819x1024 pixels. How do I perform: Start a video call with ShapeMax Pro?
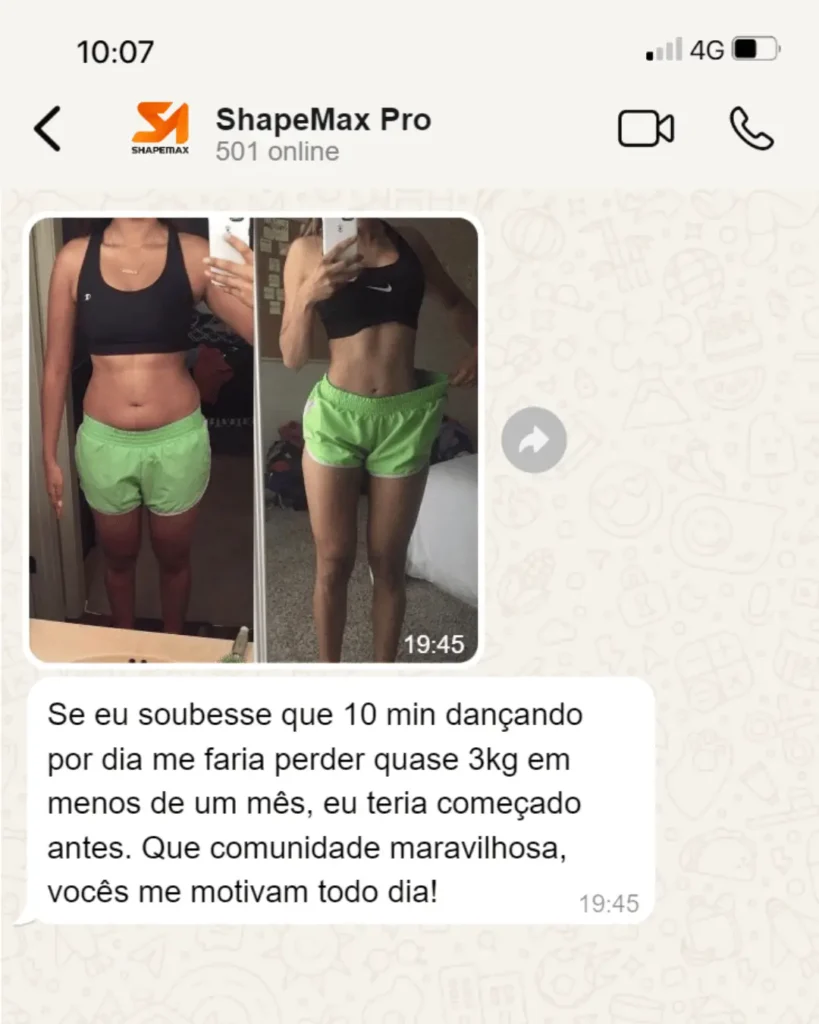click(645, 130)
